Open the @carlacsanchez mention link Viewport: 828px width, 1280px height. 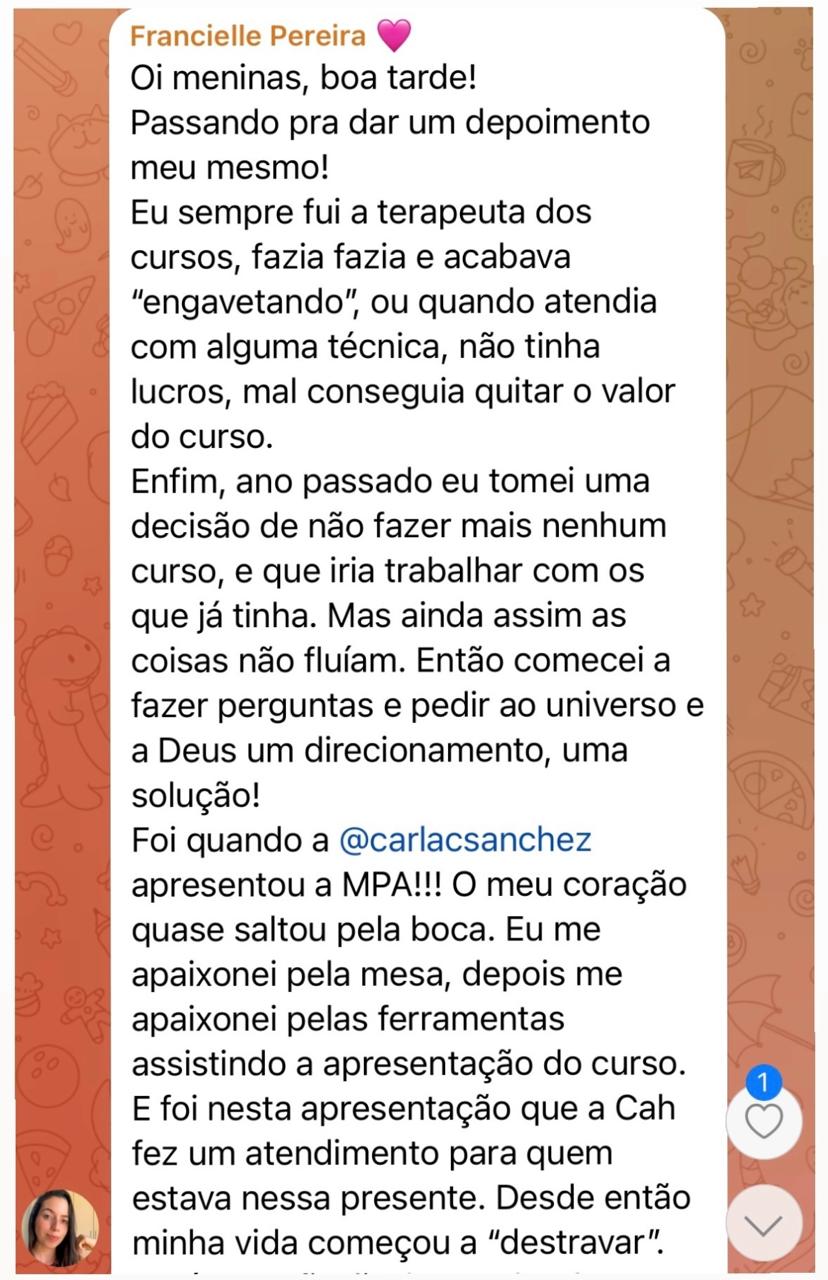coord(465,840)
